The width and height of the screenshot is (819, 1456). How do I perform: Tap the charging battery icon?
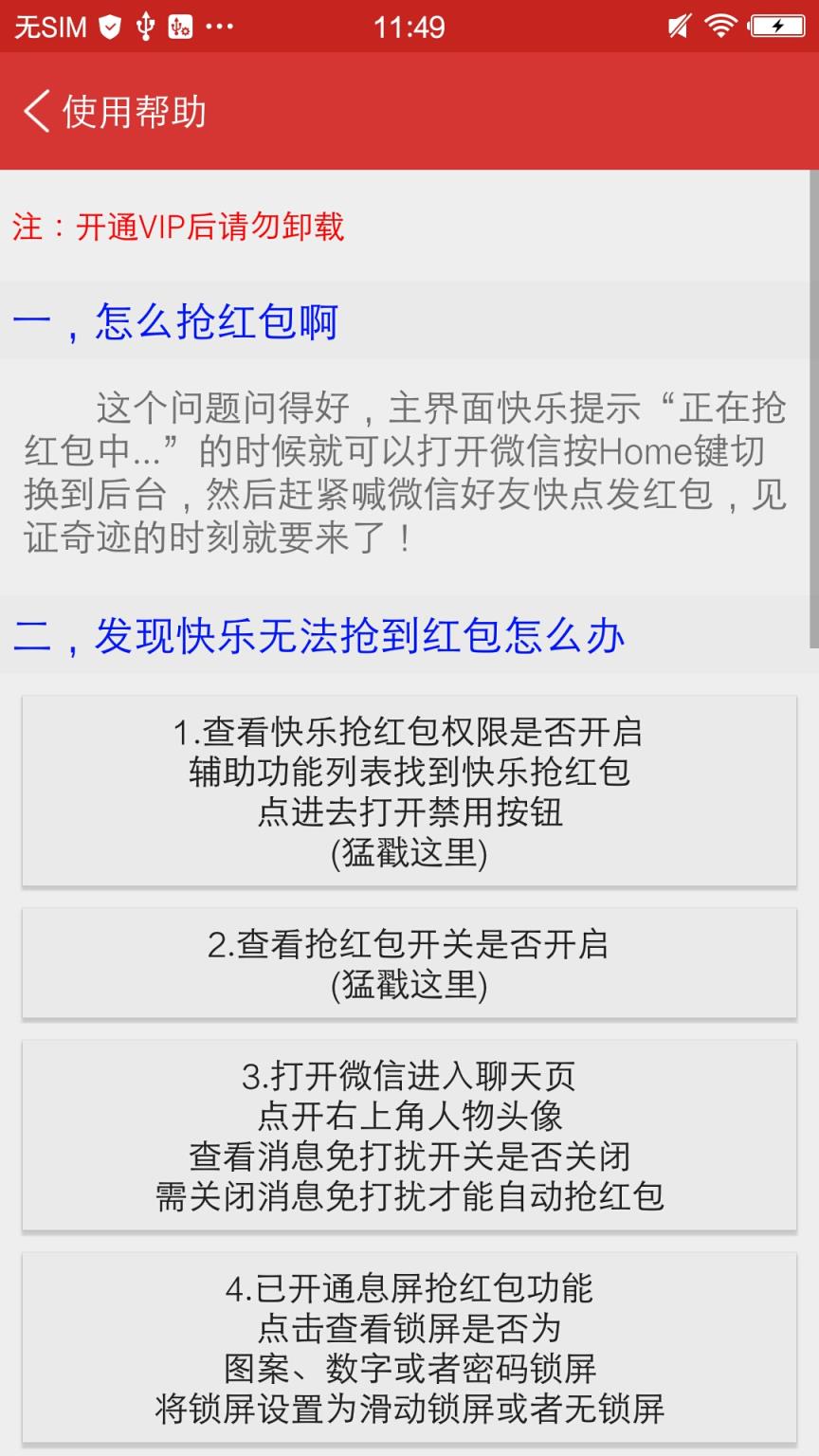pos(775,26)
